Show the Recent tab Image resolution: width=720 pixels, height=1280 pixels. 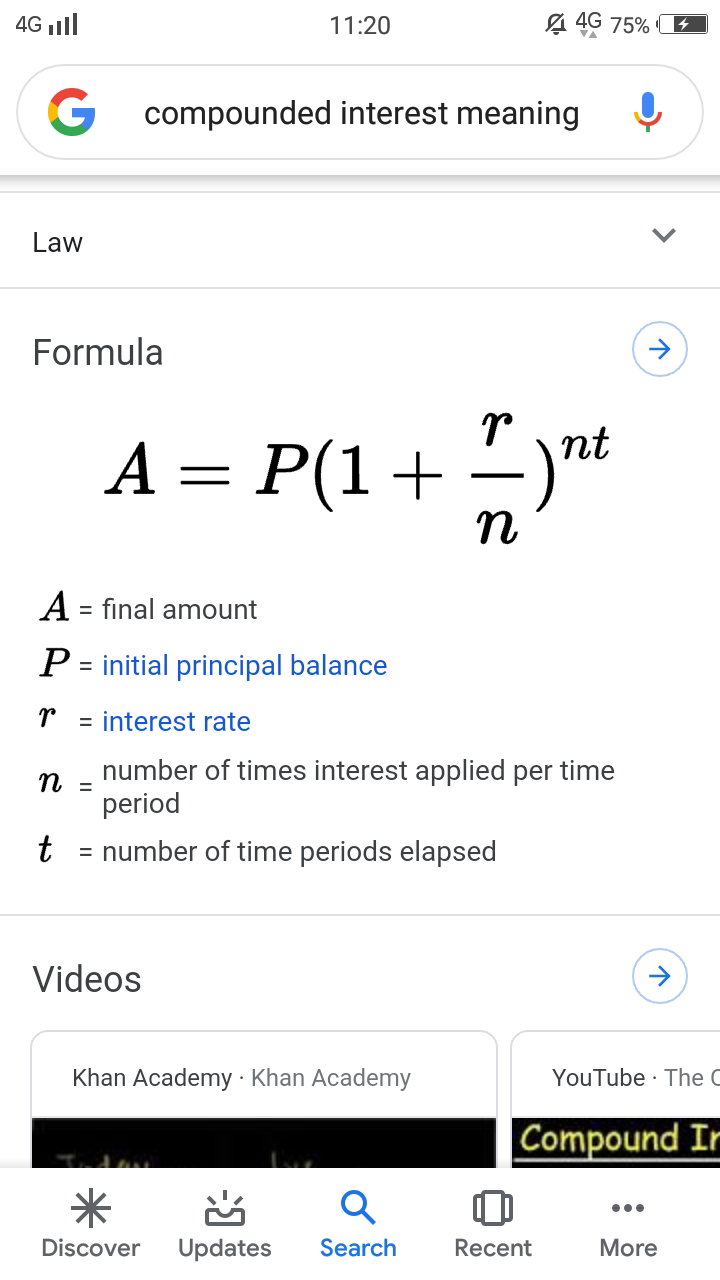pyautogui.click(x=493, y=1225)
